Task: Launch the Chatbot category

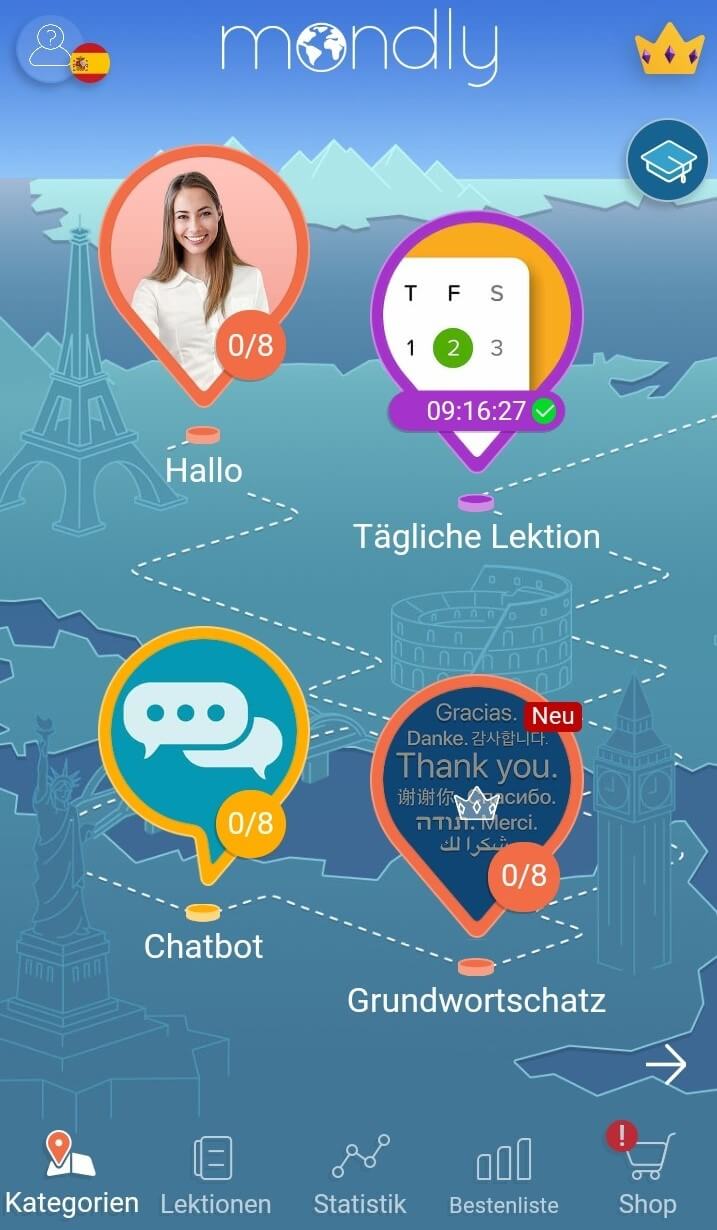Action: tap(204, 740)
